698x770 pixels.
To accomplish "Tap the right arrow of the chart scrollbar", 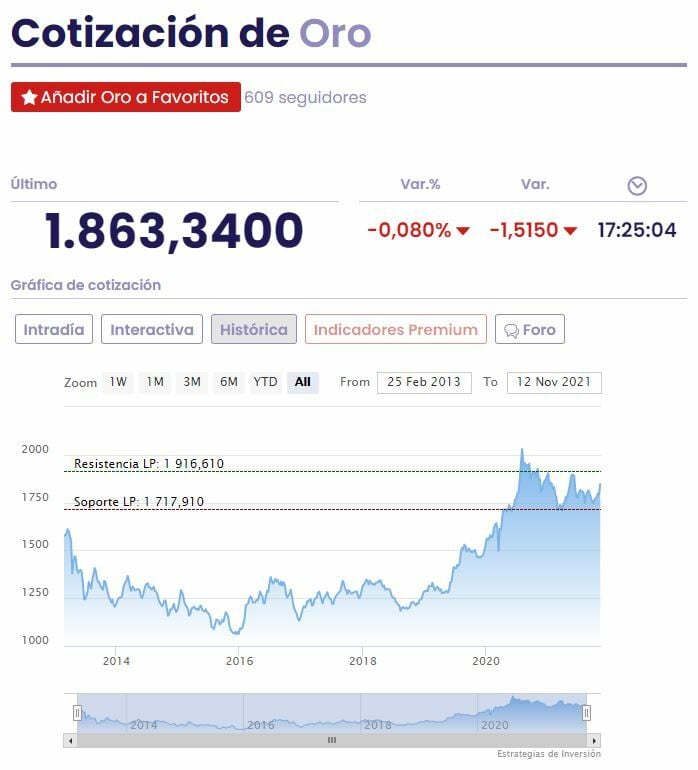I will point(594,740).
